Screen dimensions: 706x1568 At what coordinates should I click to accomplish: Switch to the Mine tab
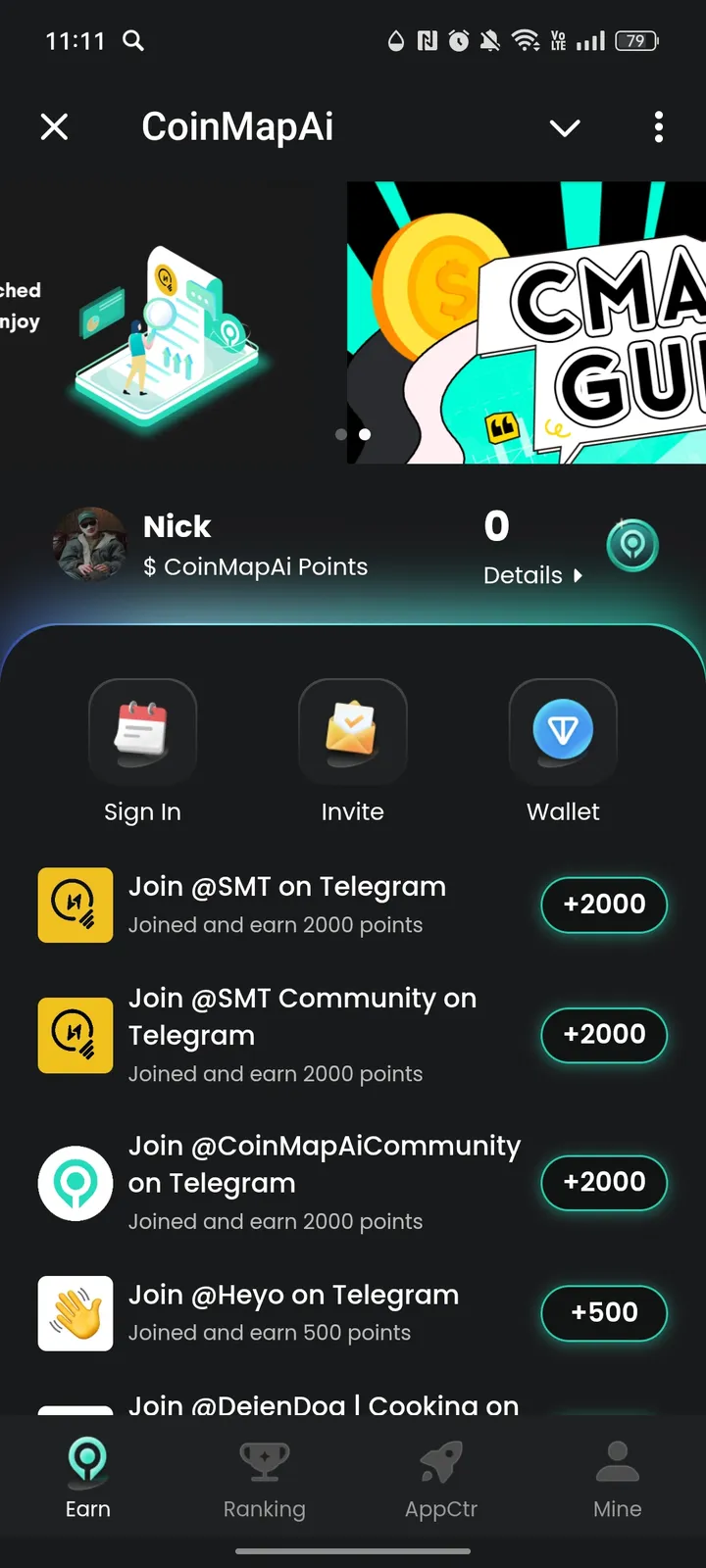click(617, 1460)
